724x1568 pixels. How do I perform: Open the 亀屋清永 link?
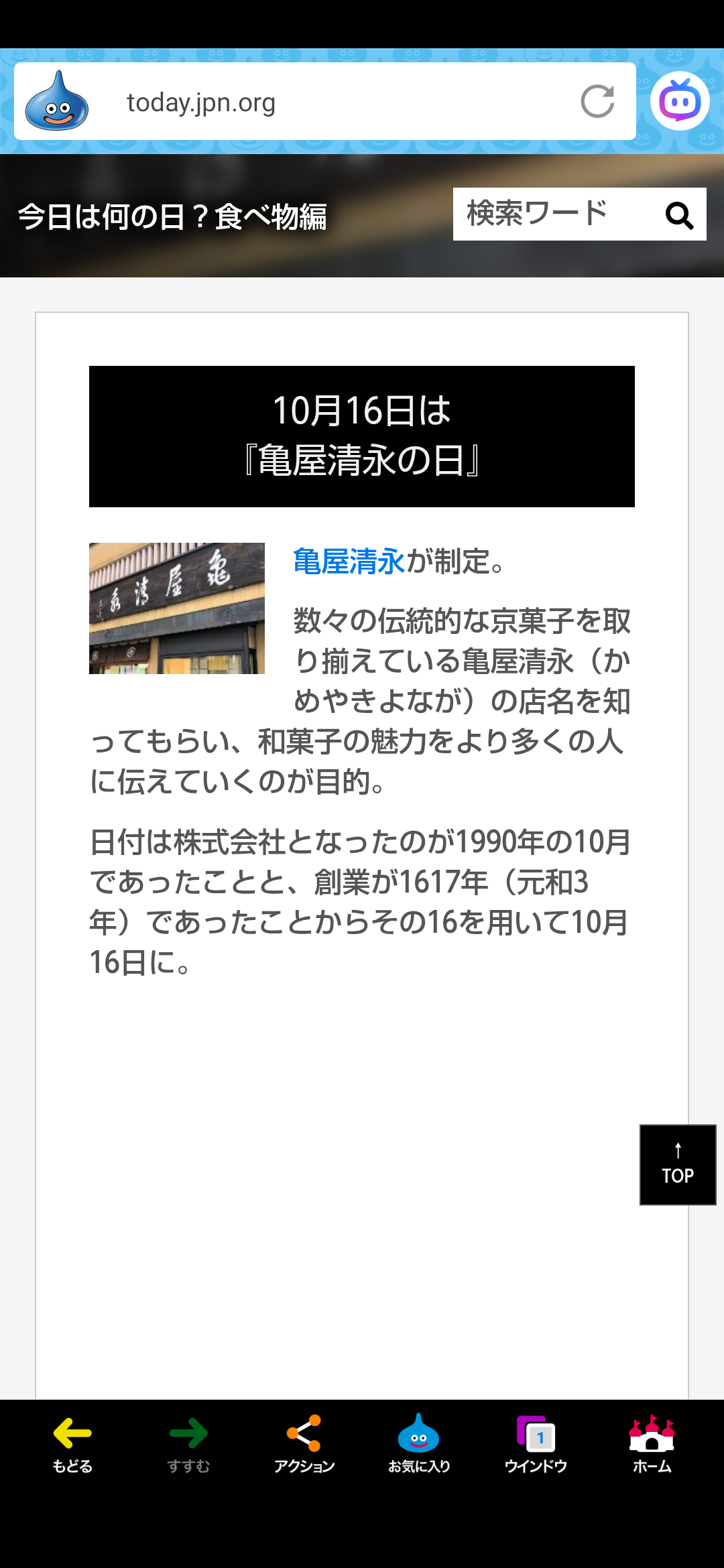[x=349, y=562]
